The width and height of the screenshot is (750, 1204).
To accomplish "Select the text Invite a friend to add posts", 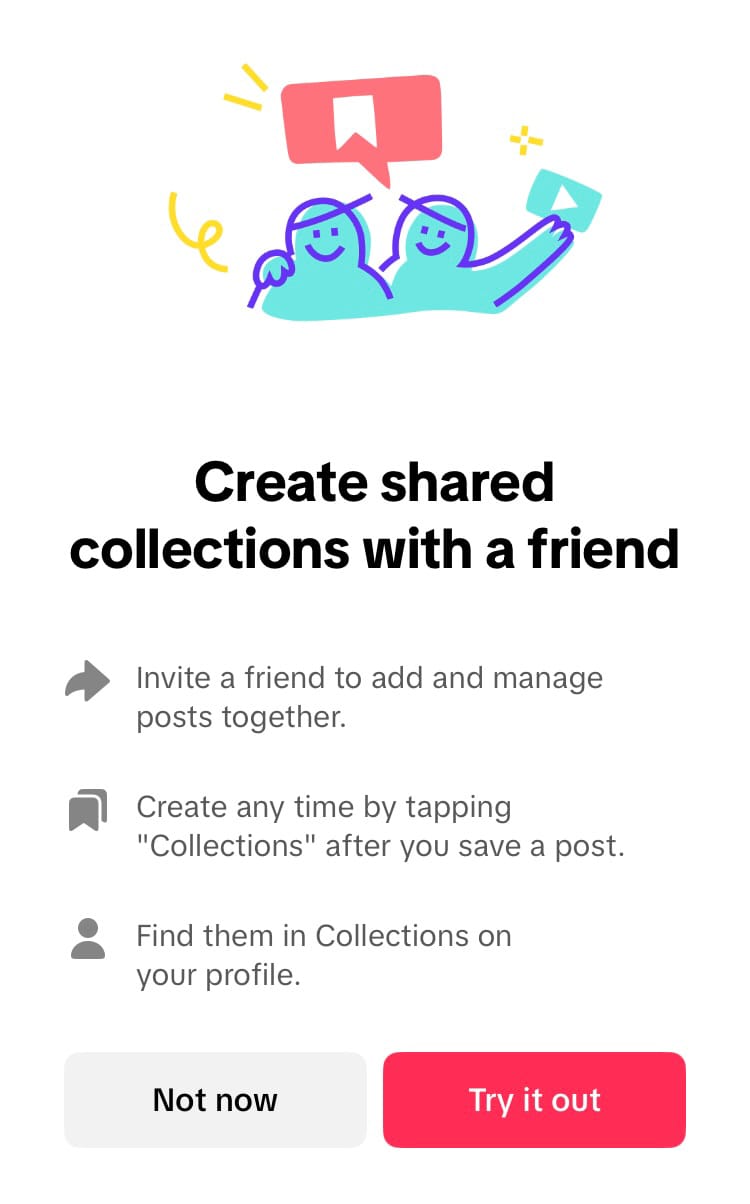I will pyautogui.click(x=368, y=697).
